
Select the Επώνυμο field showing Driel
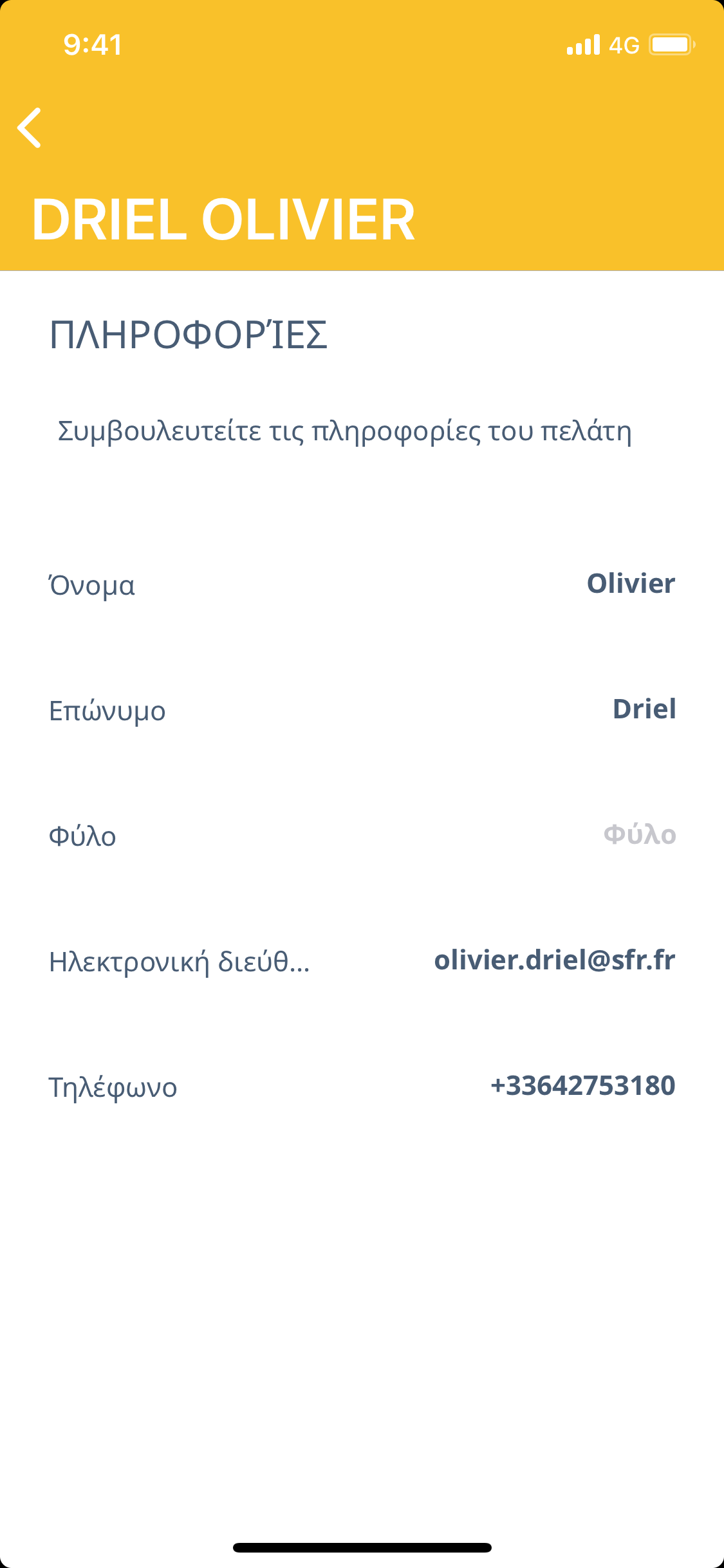point(644,709)
